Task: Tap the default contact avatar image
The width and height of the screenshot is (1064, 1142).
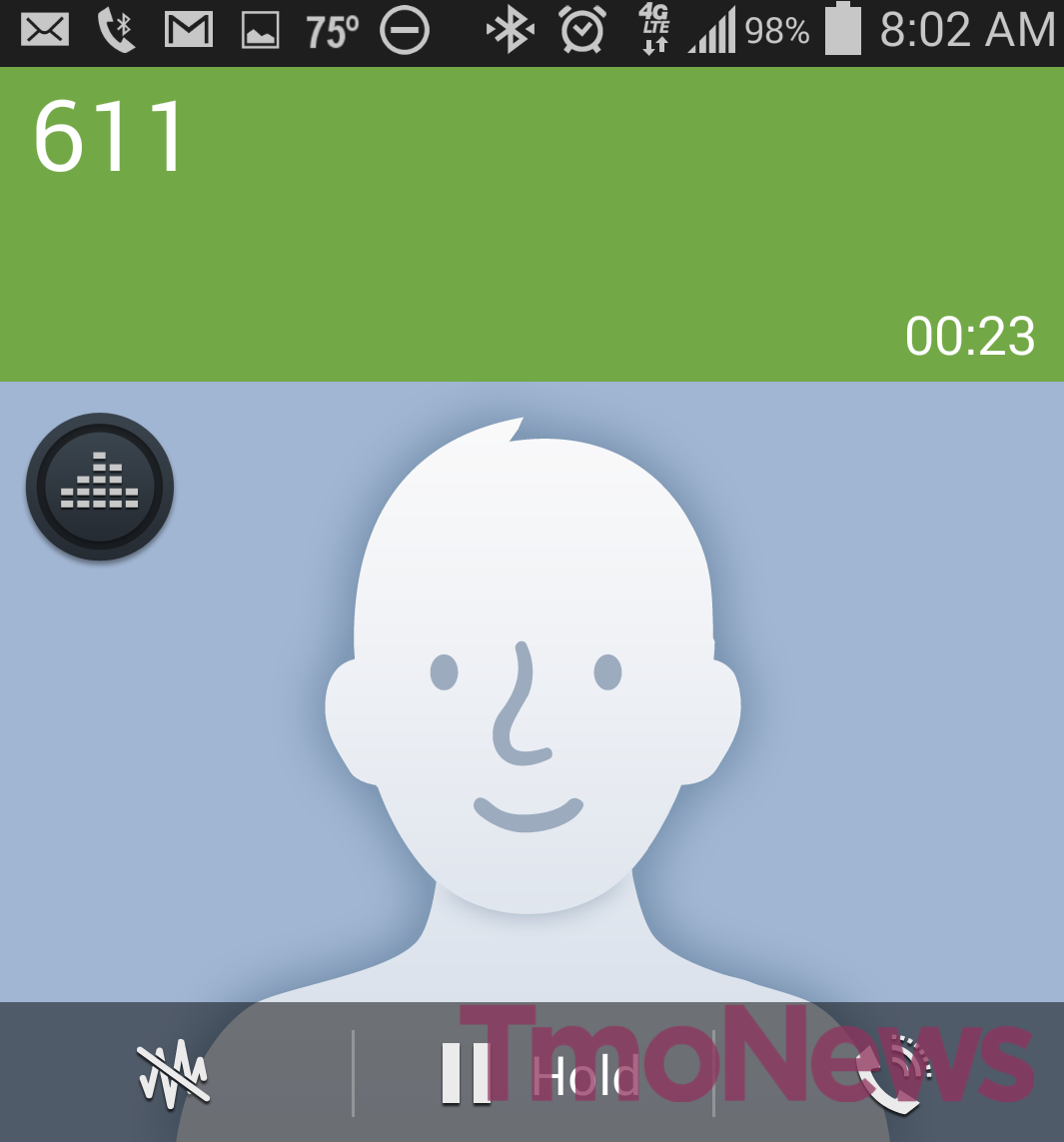Action: 532,699
